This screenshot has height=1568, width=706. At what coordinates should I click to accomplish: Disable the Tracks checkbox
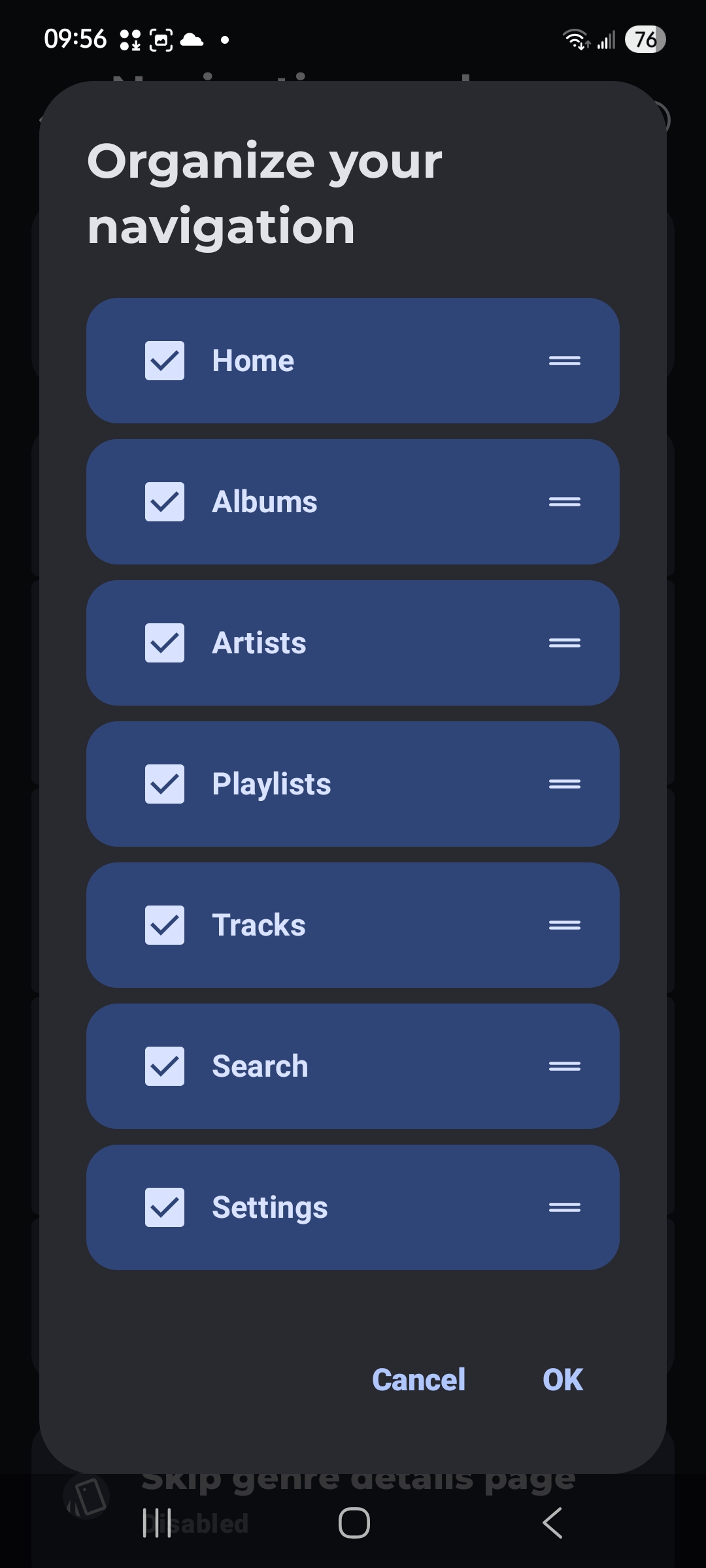pyautogui.click(x=165, y=925)
